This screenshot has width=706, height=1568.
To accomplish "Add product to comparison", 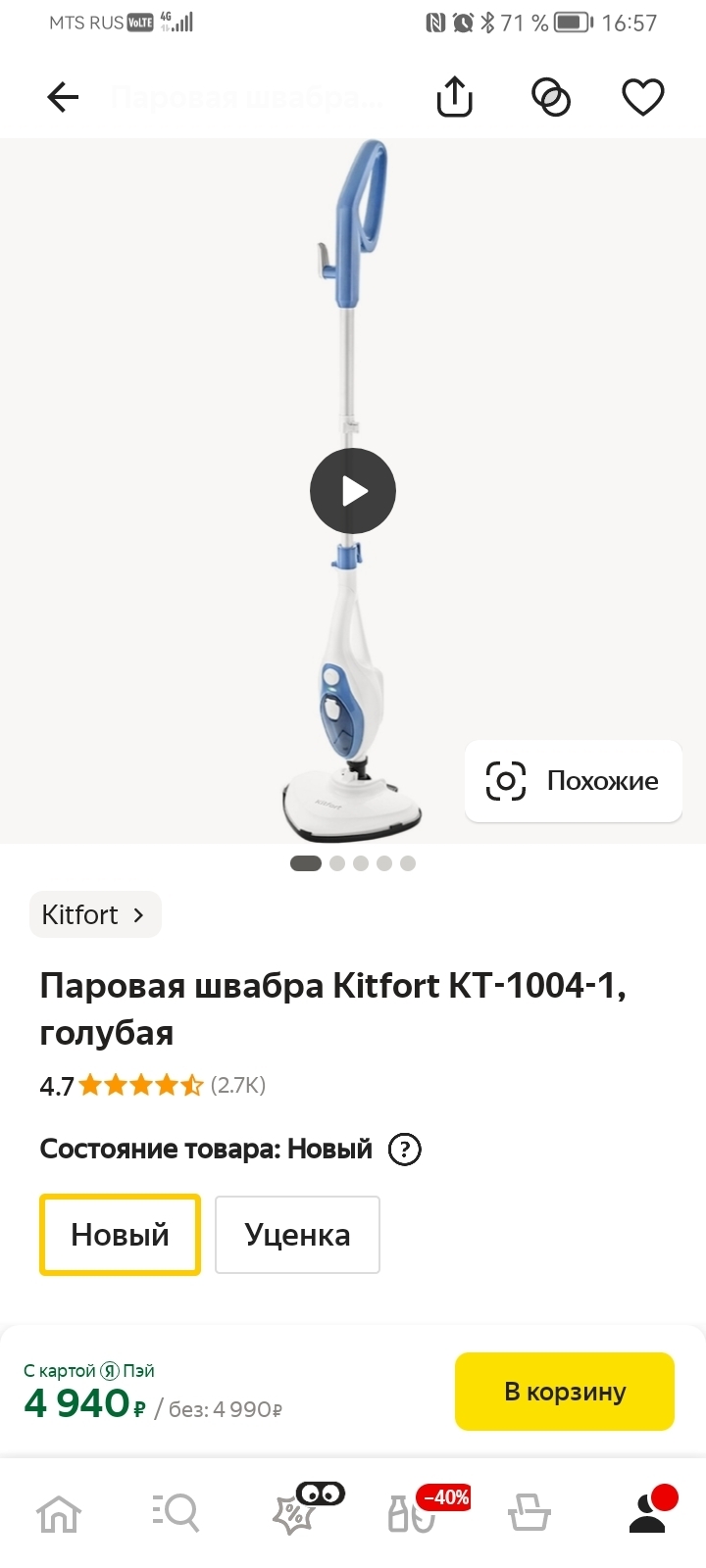I will click(x=550, y=97).
